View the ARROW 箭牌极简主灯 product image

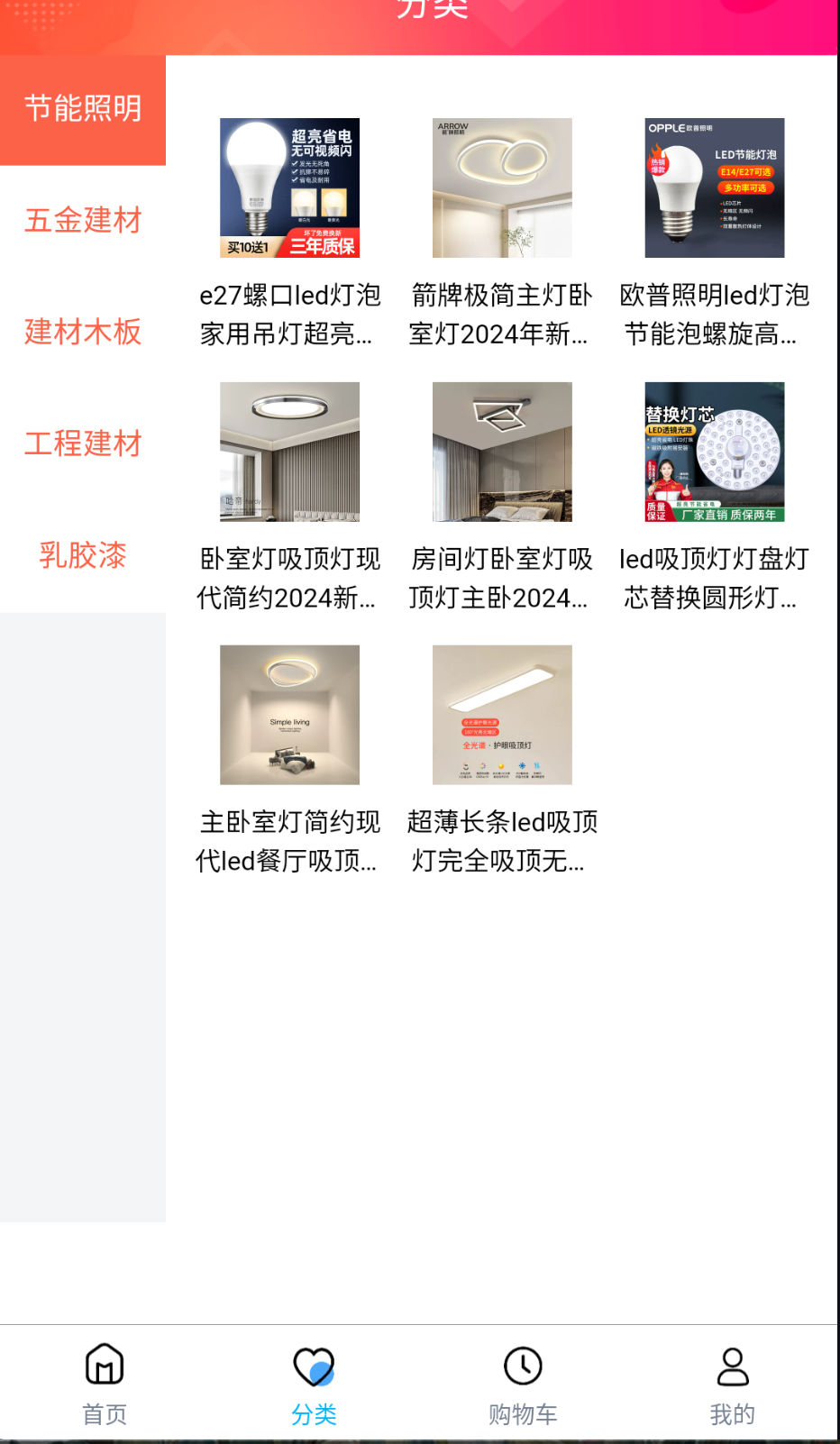coord(502,187)
